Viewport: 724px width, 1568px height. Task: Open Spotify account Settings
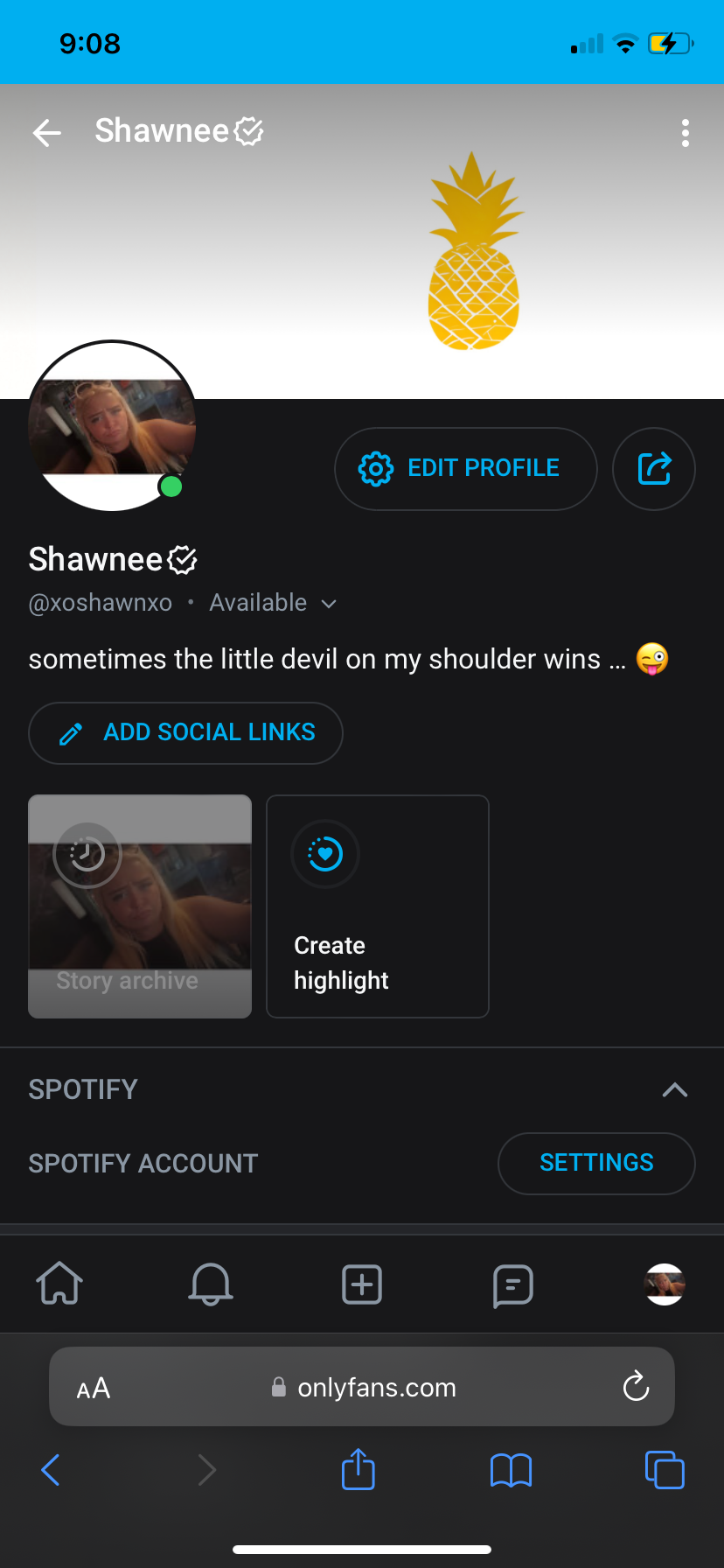(596, 1163)
